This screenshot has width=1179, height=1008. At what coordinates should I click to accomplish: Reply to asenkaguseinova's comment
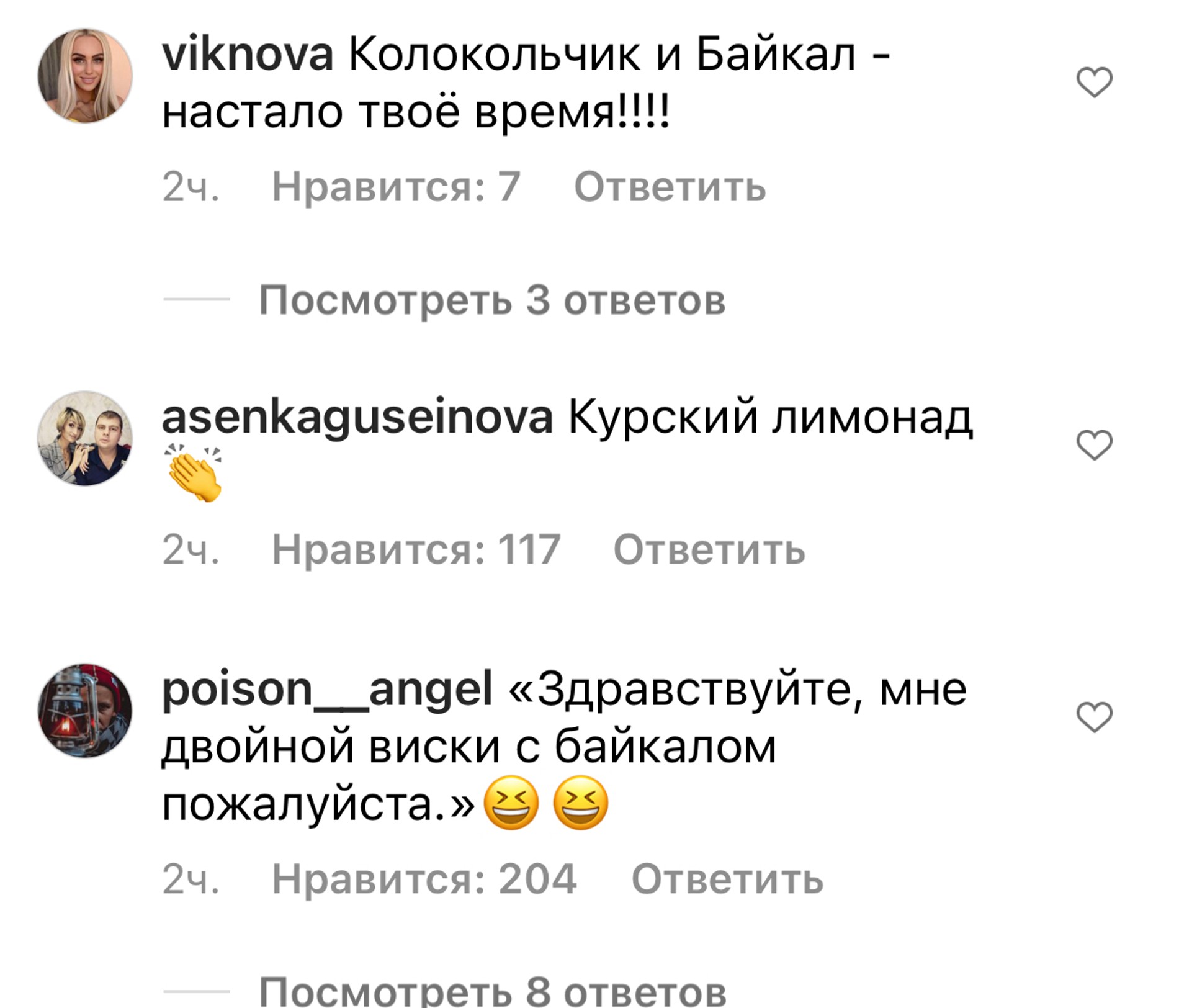pos(709,549)
